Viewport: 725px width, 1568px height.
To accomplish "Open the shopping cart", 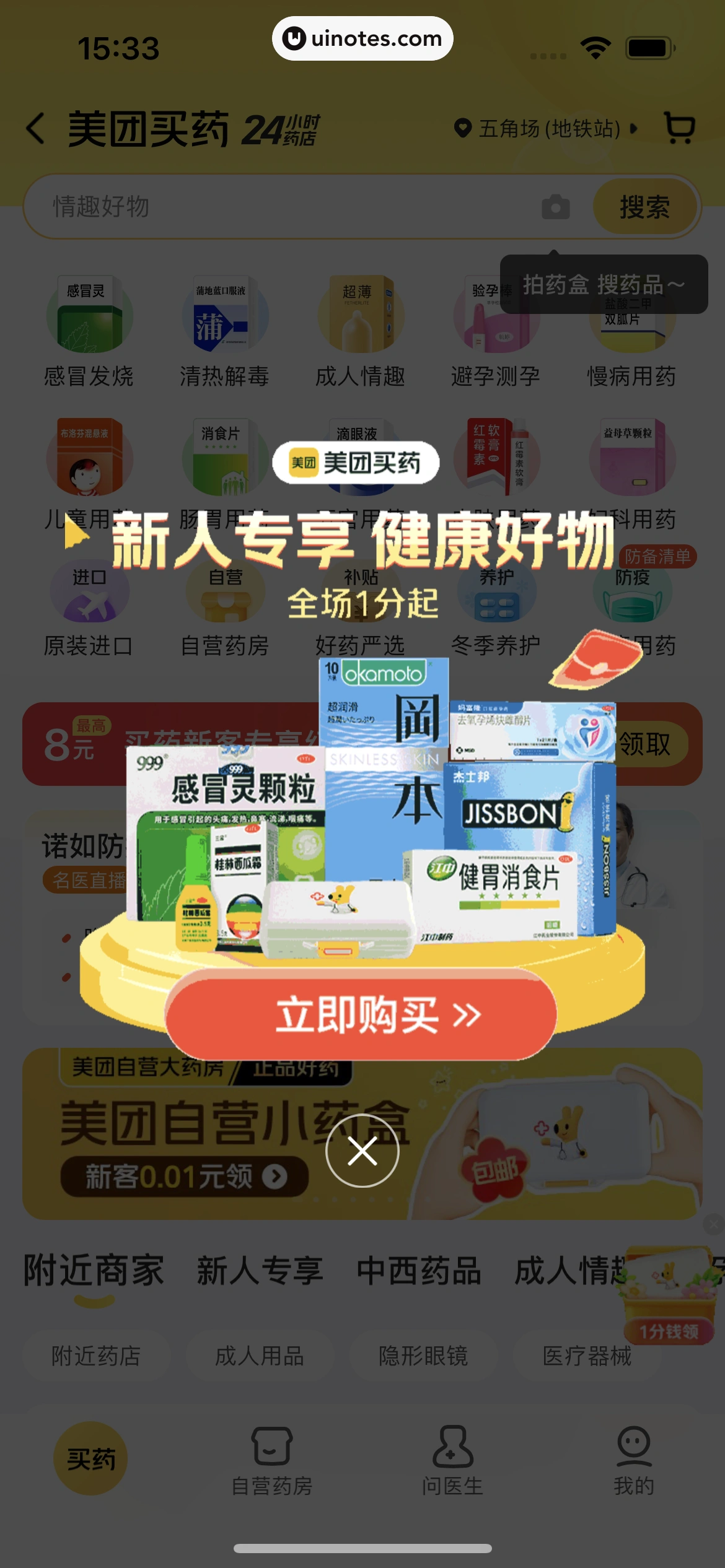I will [679, 128].
